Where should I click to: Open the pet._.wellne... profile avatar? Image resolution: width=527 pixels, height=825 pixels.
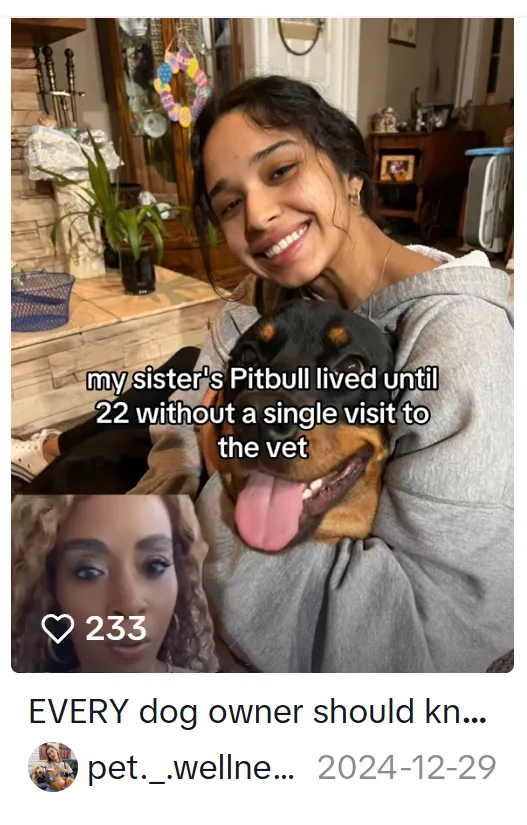[x=53, y=767]
